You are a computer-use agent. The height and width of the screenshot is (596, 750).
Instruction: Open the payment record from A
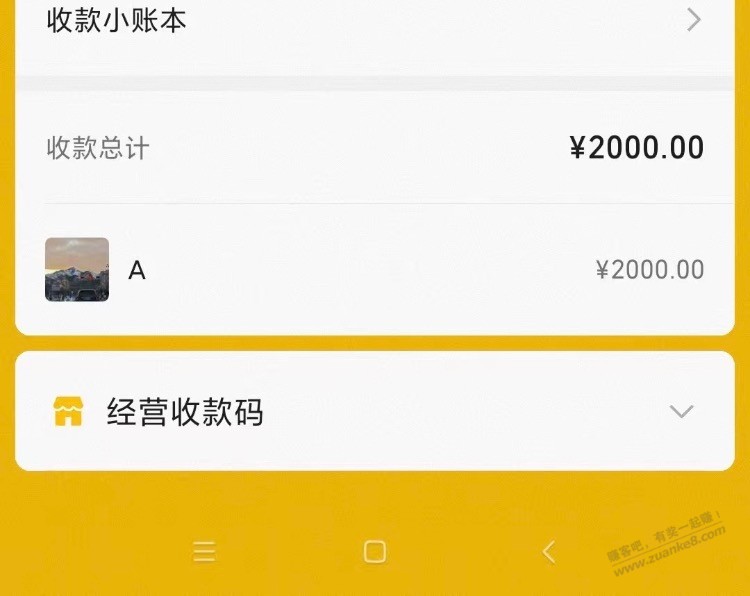[x=374, y=270]
